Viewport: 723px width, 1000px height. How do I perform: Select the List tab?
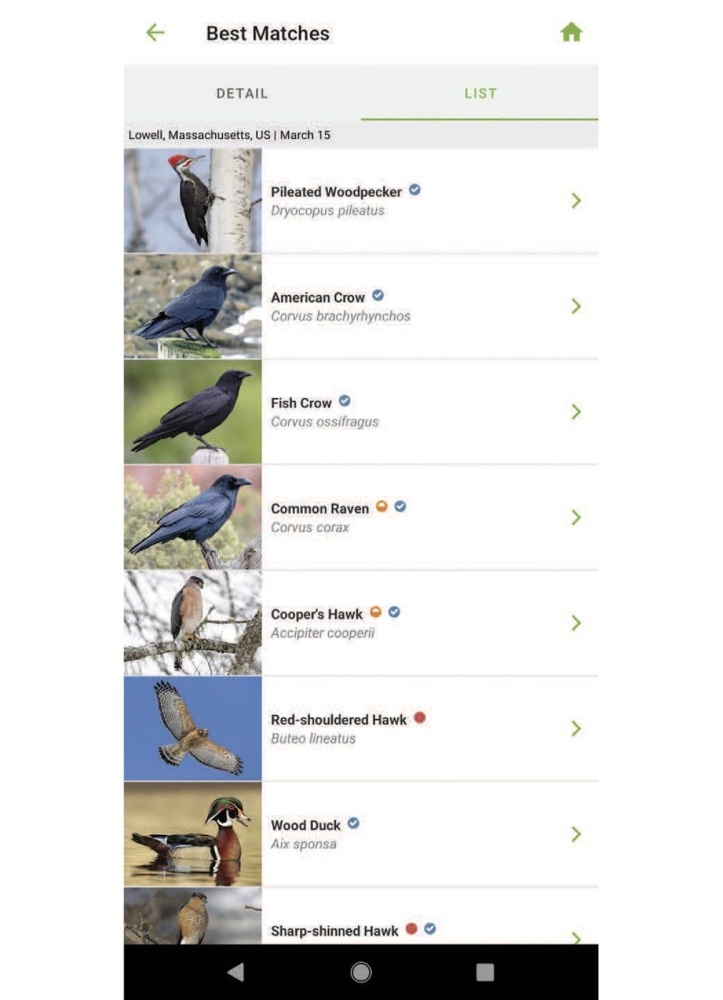[480, 93]
